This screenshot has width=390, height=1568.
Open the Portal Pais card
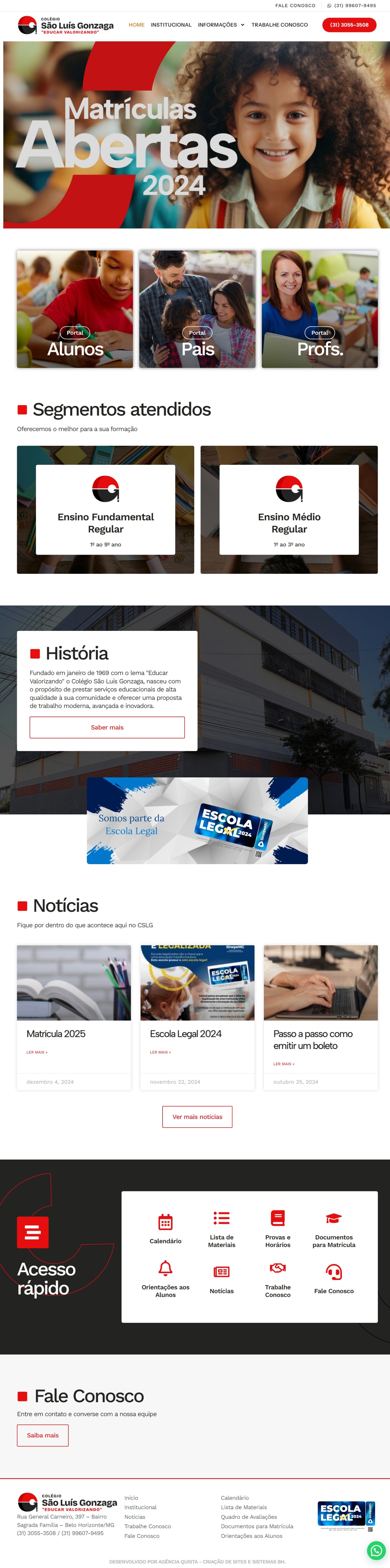(197, 309)
